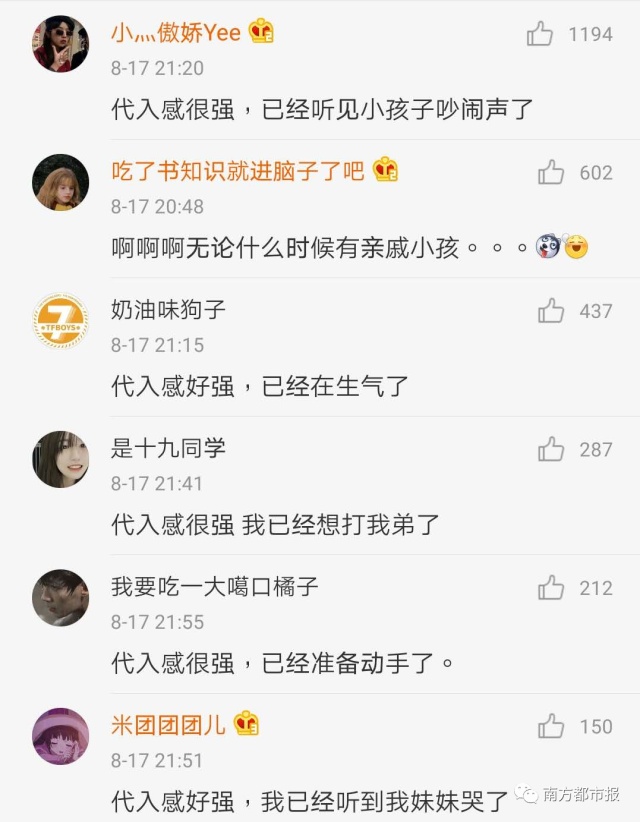This screenshot has height=822, width=640.
Task: Like the comment from 是十九同学
Action: pos(551,450)
